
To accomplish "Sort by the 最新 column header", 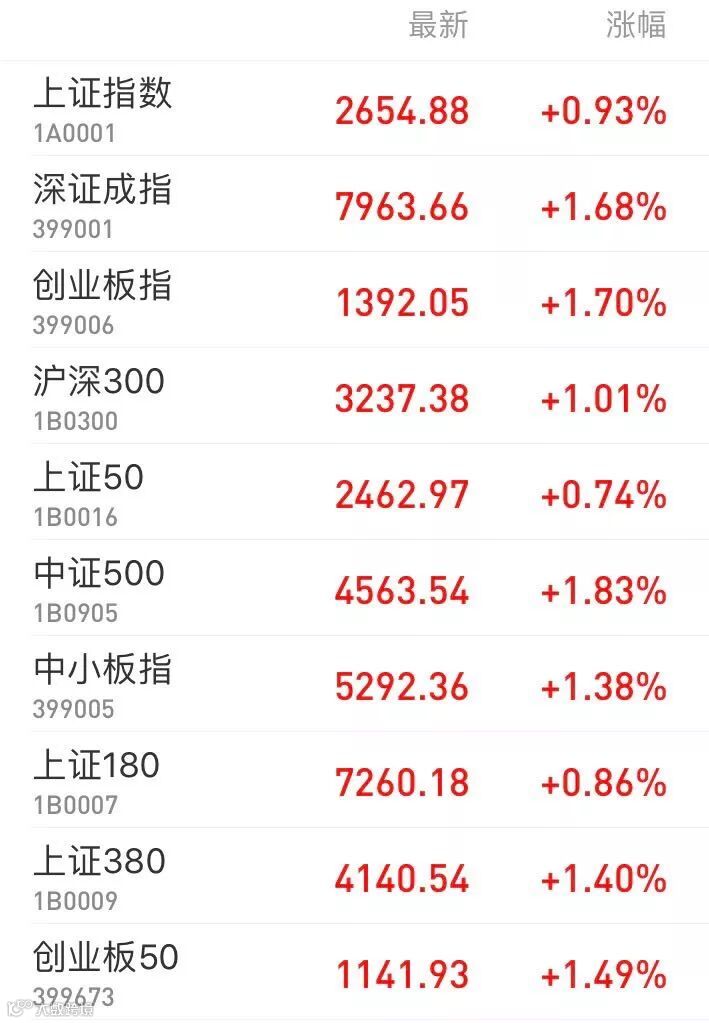I will pos(438,25).
